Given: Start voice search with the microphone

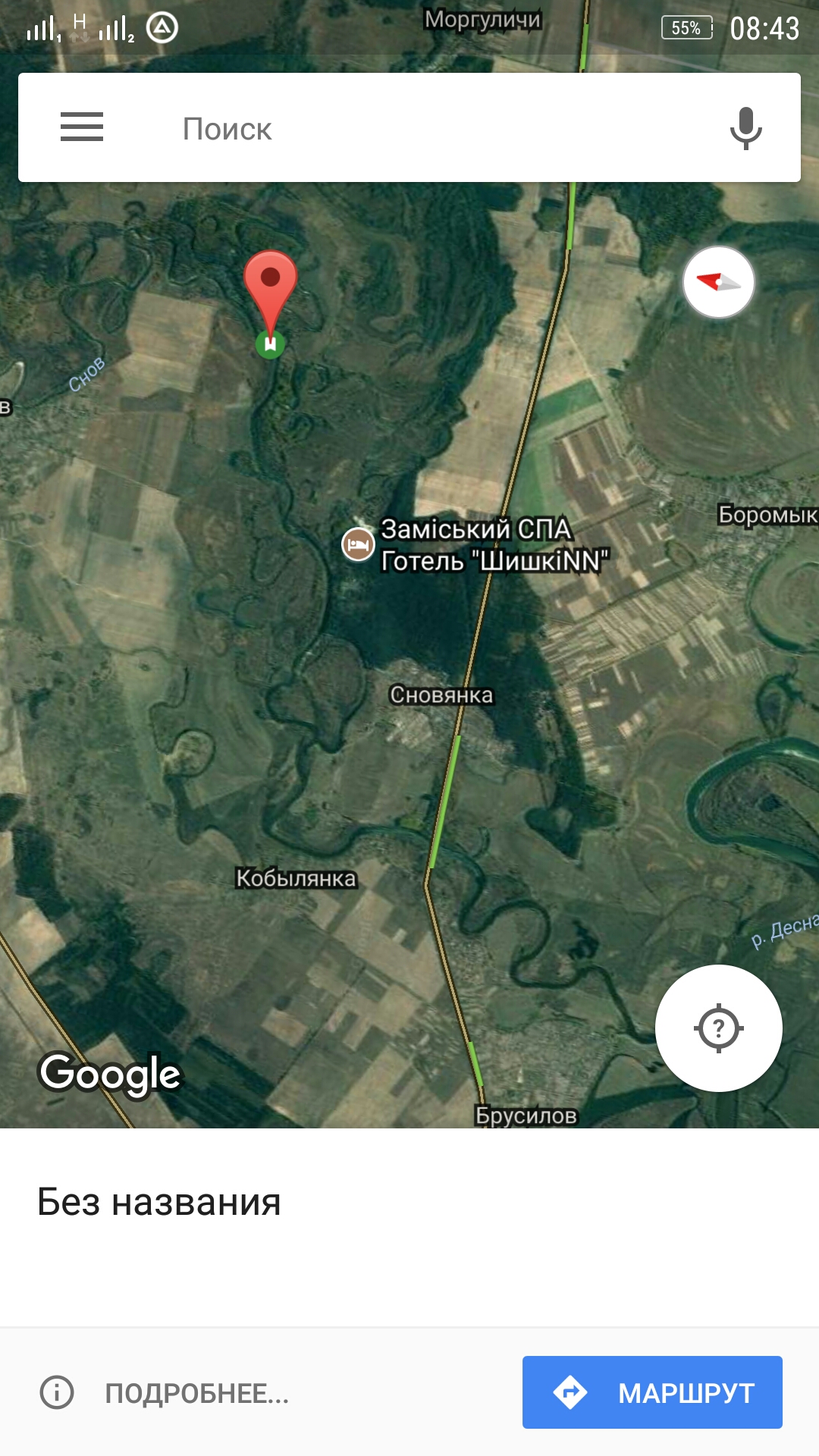Looking at the screenshot, I should (x=745, y=128).
